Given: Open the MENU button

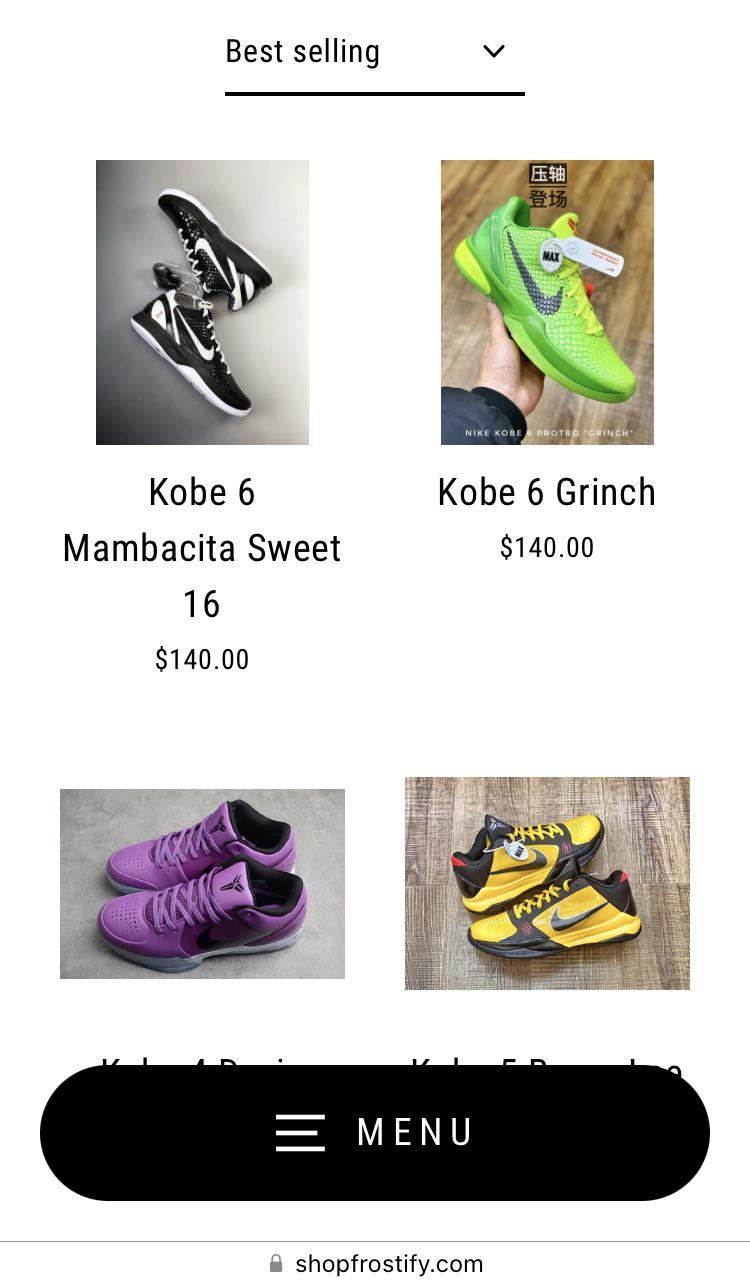Looking at the screenshot, I should [x=374, y=1132].
